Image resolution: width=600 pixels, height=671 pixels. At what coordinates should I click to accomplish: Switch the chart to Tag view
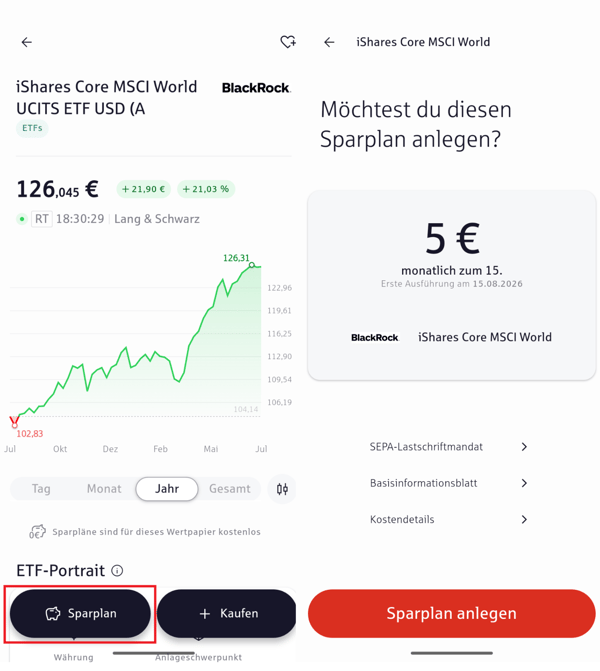[x=41, y=489]
